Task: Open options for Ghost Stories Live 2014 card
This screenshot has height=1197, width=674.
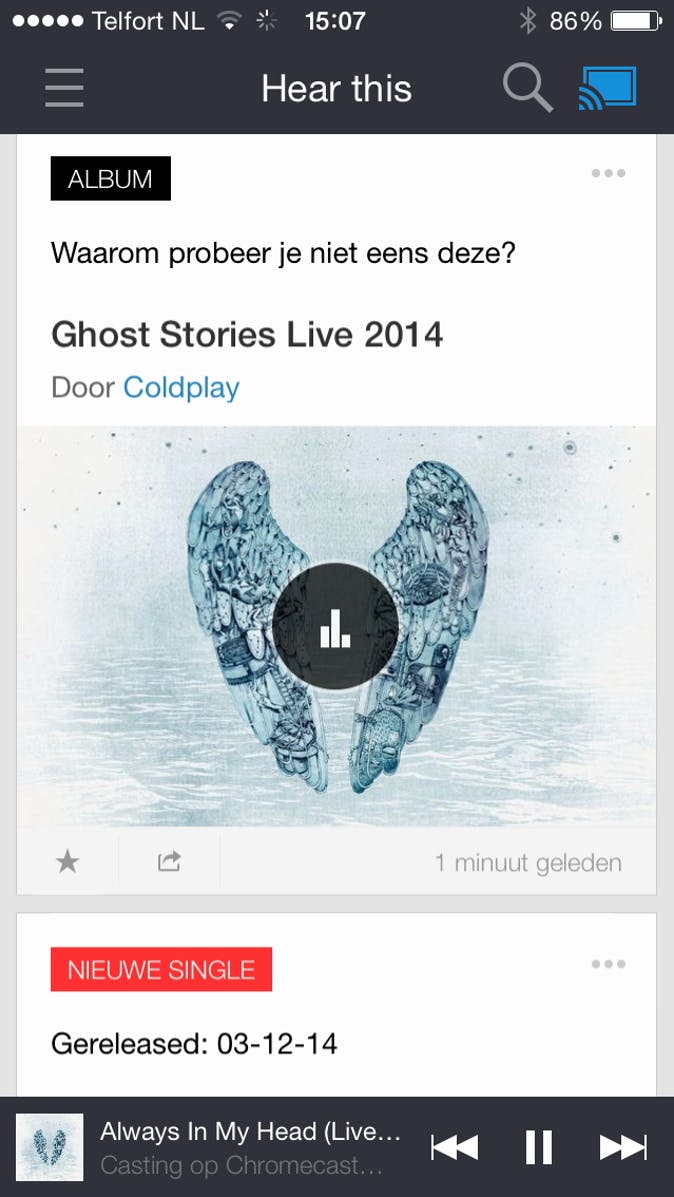Action: pos(608,174)
